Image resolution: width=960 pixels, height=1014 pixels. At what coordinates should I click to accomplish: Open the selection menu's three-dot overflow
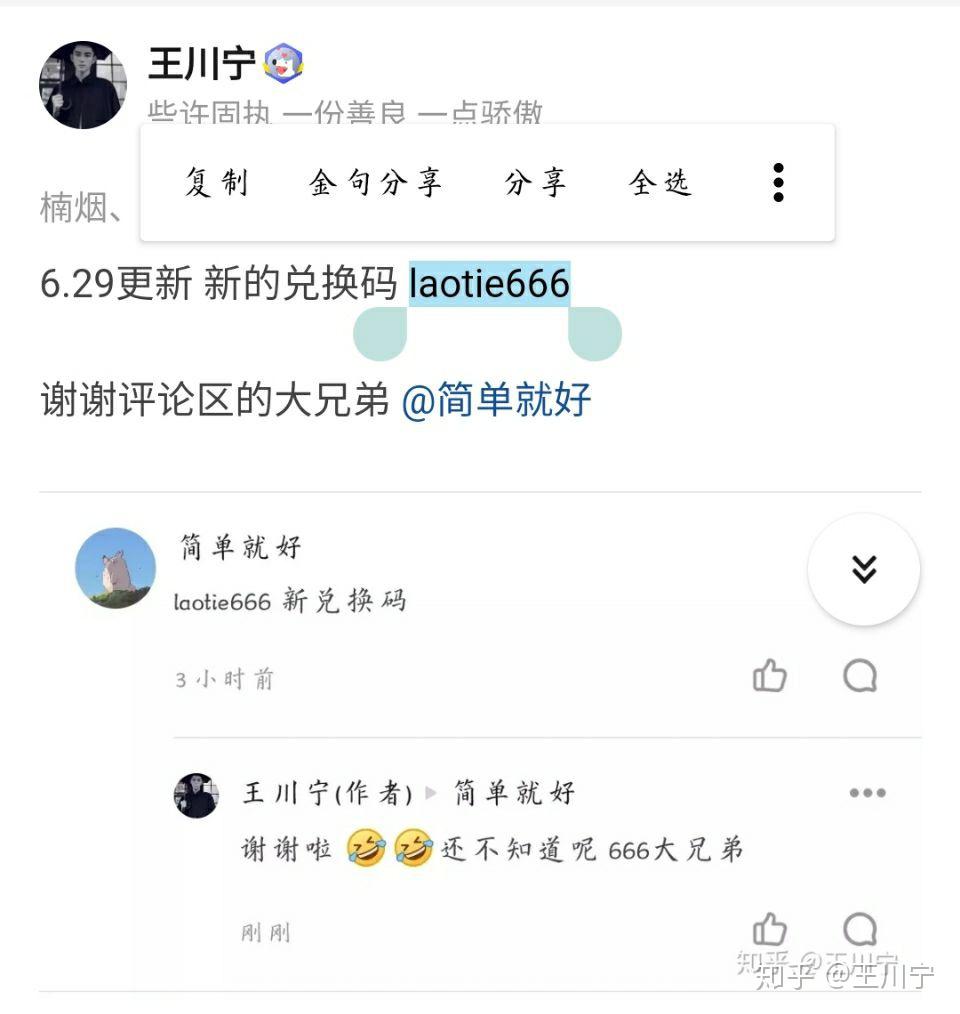click(778, 183)
